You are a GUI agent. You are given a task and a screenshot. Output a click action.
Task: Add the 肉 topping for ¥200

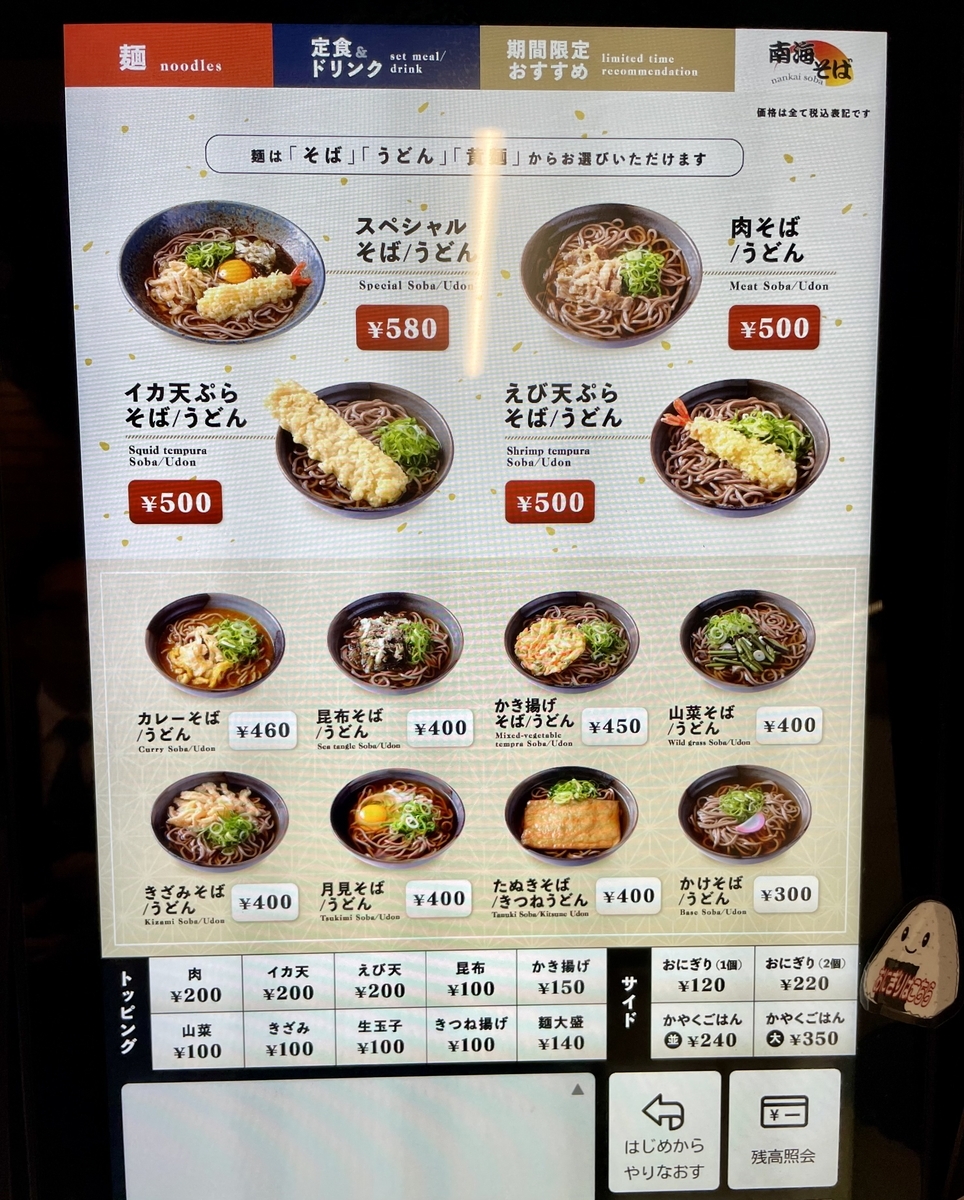click(195, 983)
